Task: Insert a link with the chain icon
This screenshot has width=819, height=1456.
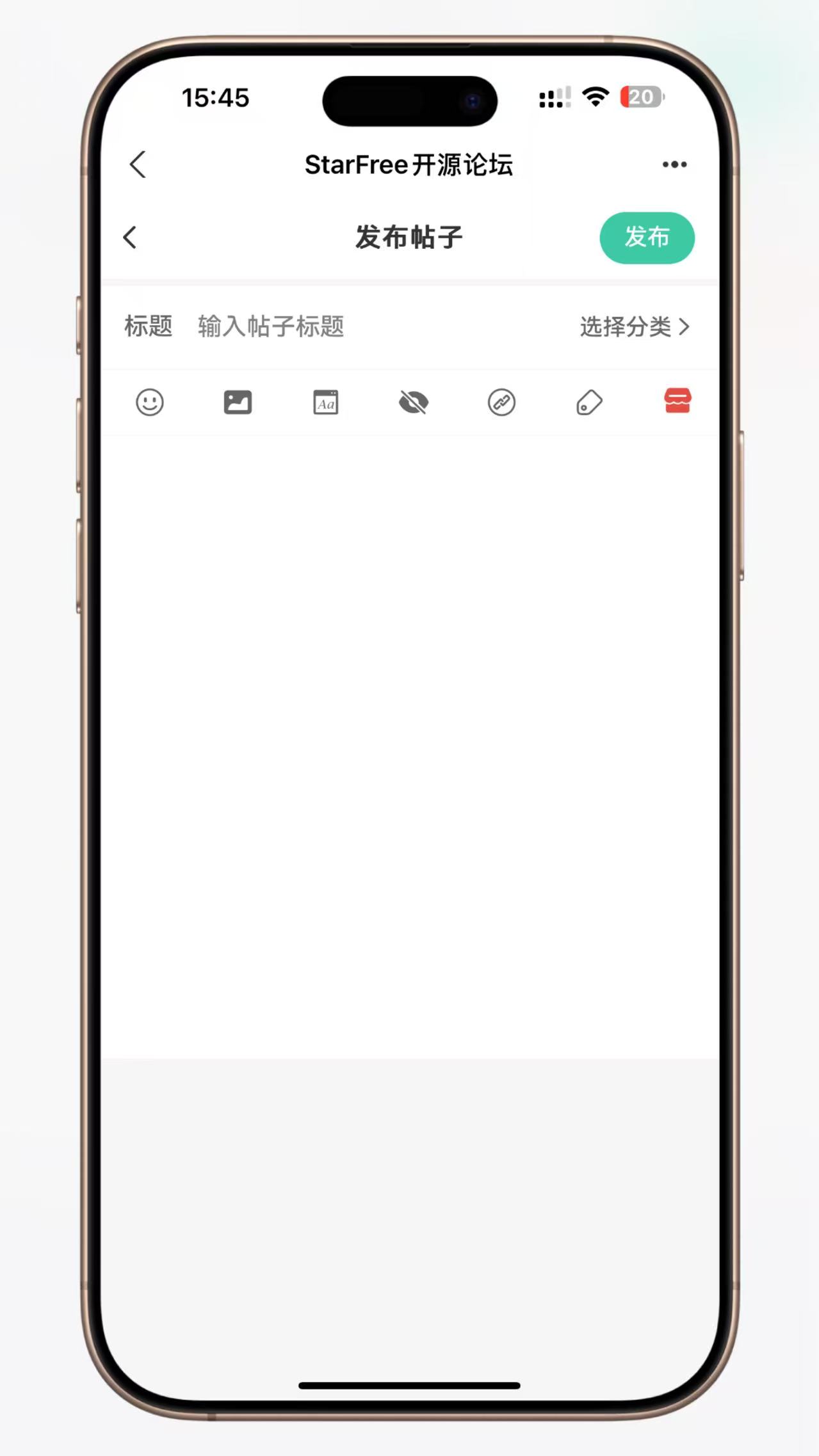Action: 501,403
